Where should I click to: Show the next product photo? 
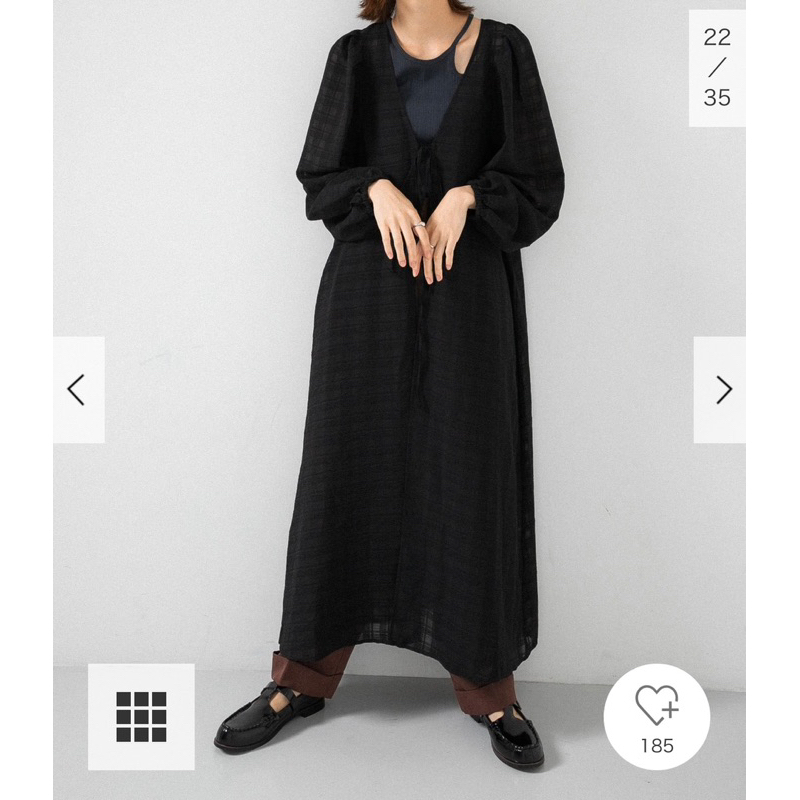pos(720,390)
